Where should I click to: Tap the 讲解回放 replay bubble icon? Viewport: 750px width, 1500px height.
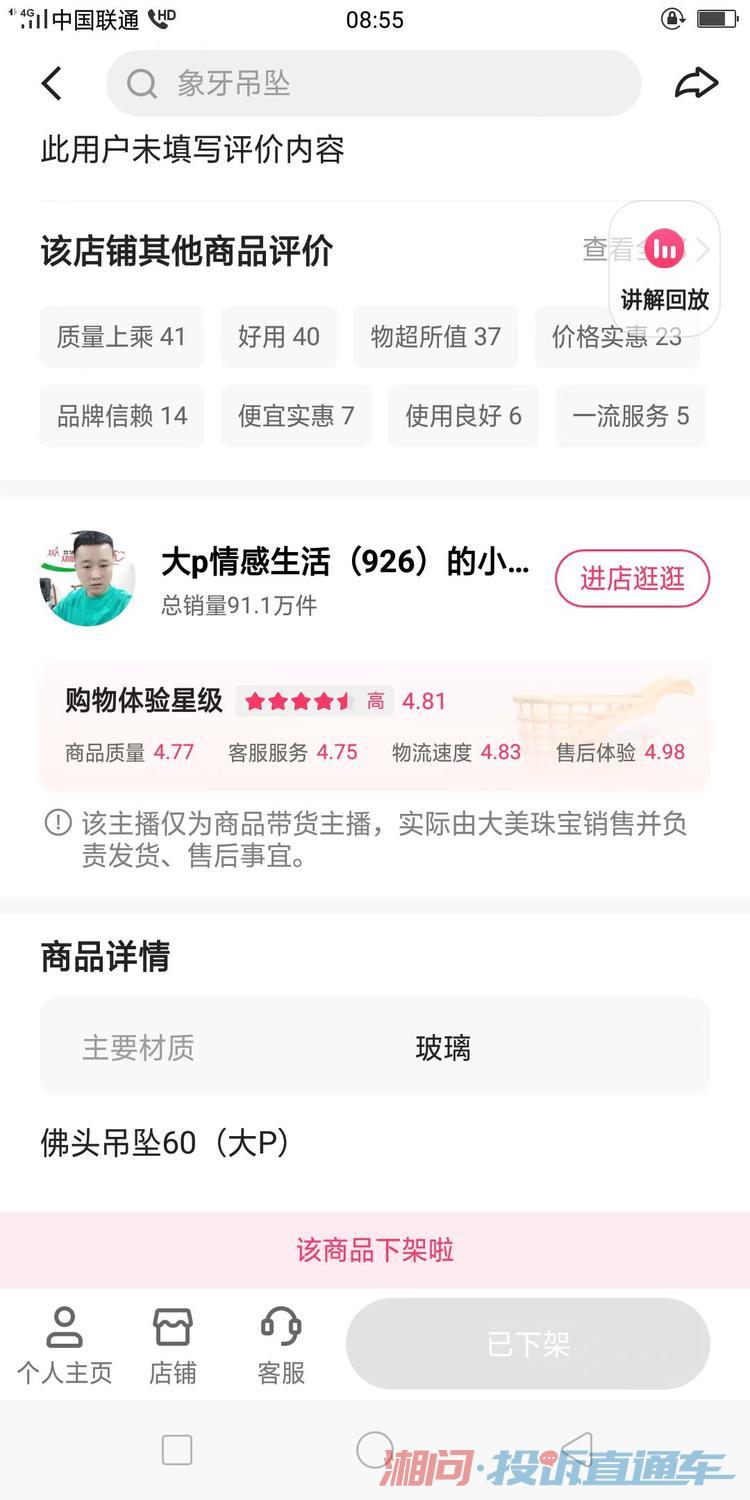(664, 249)
